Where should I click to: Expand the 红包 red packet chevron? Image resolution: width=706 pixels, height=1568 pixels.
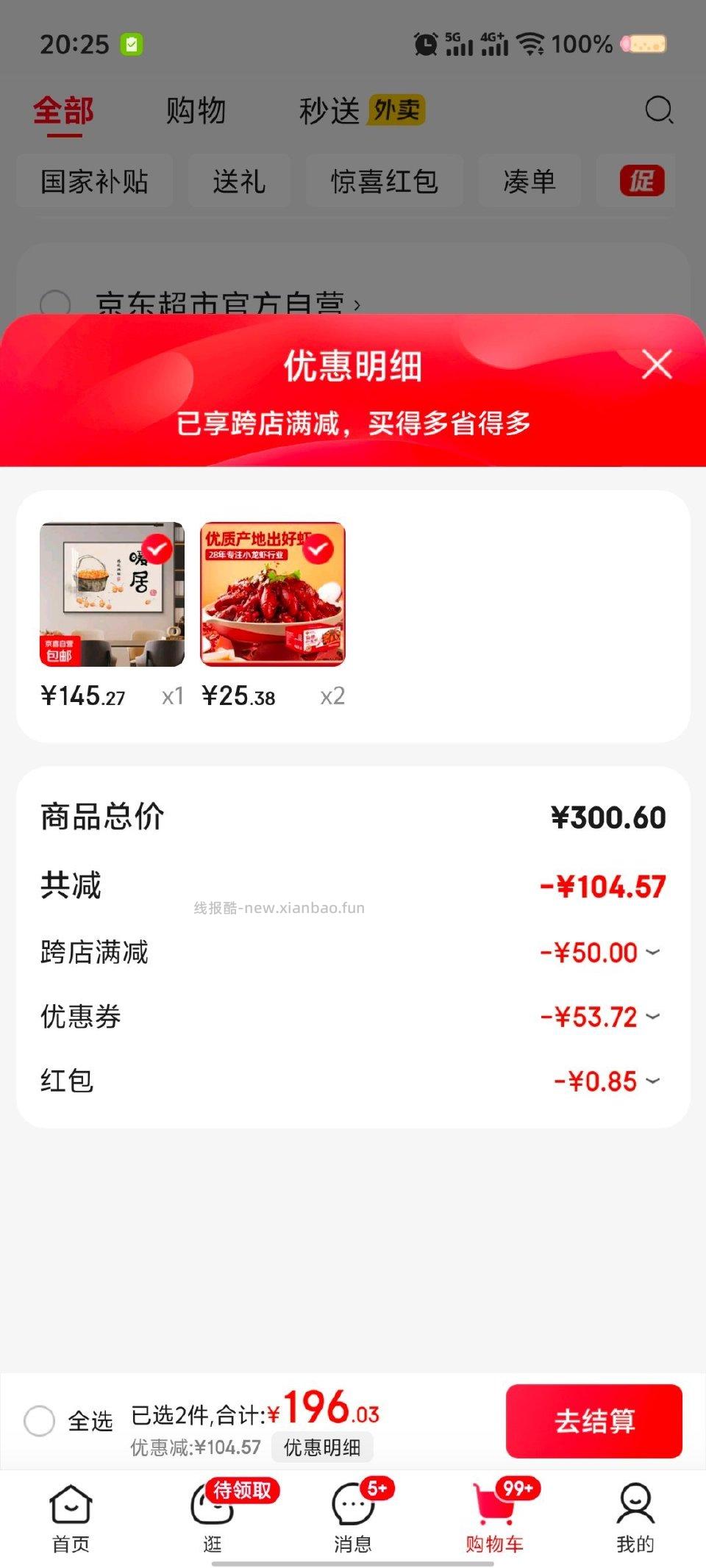(653, 1081)
